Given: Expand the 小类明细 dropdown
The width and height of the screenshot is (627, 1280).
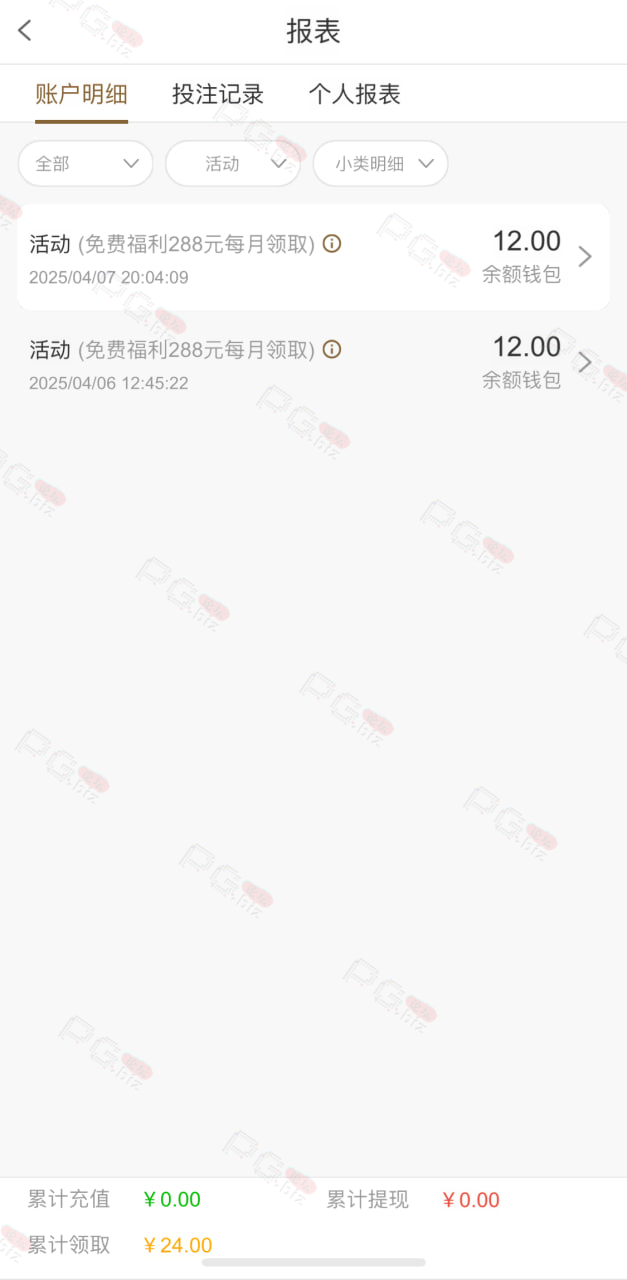Looking at the screenshot, I should [x=380, y=164].
